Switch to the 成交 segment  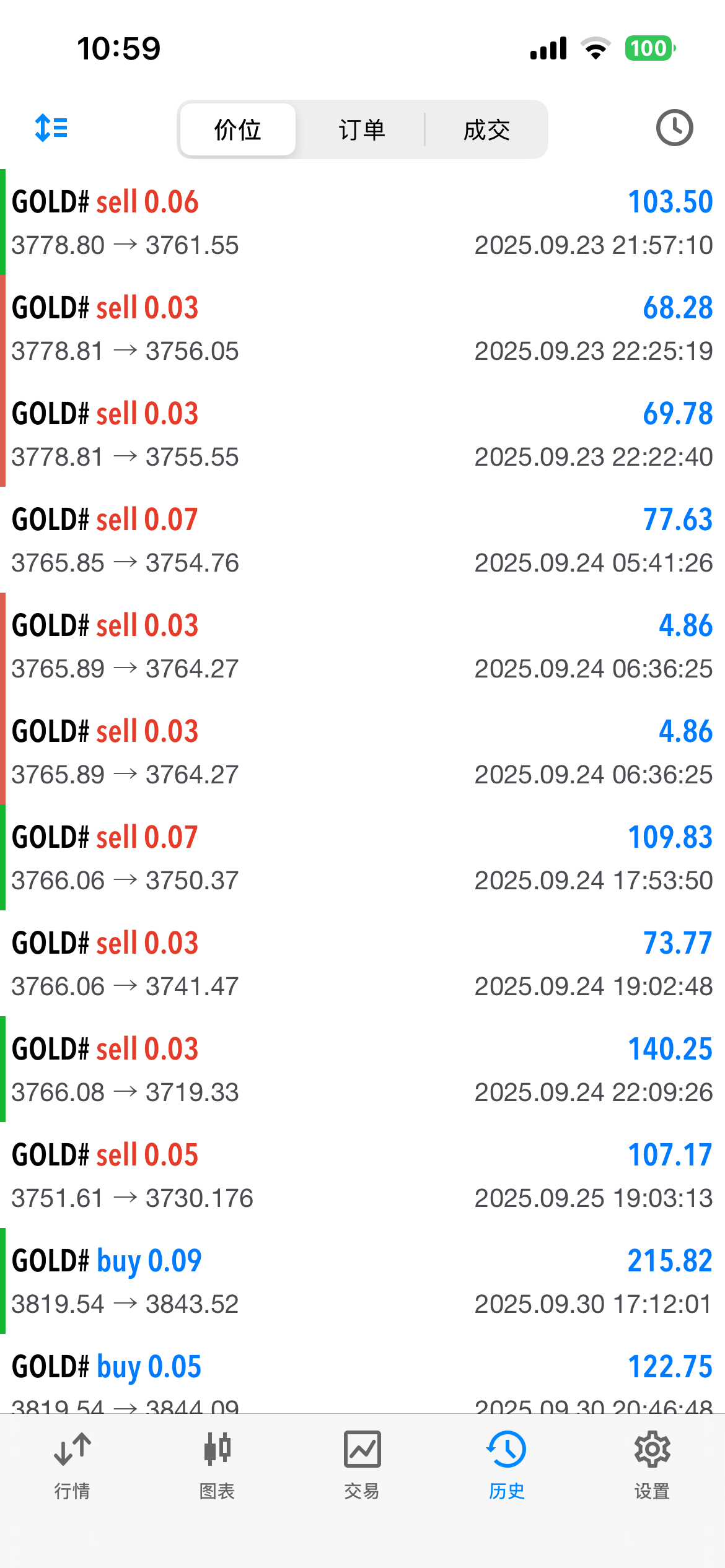point(486,130)
